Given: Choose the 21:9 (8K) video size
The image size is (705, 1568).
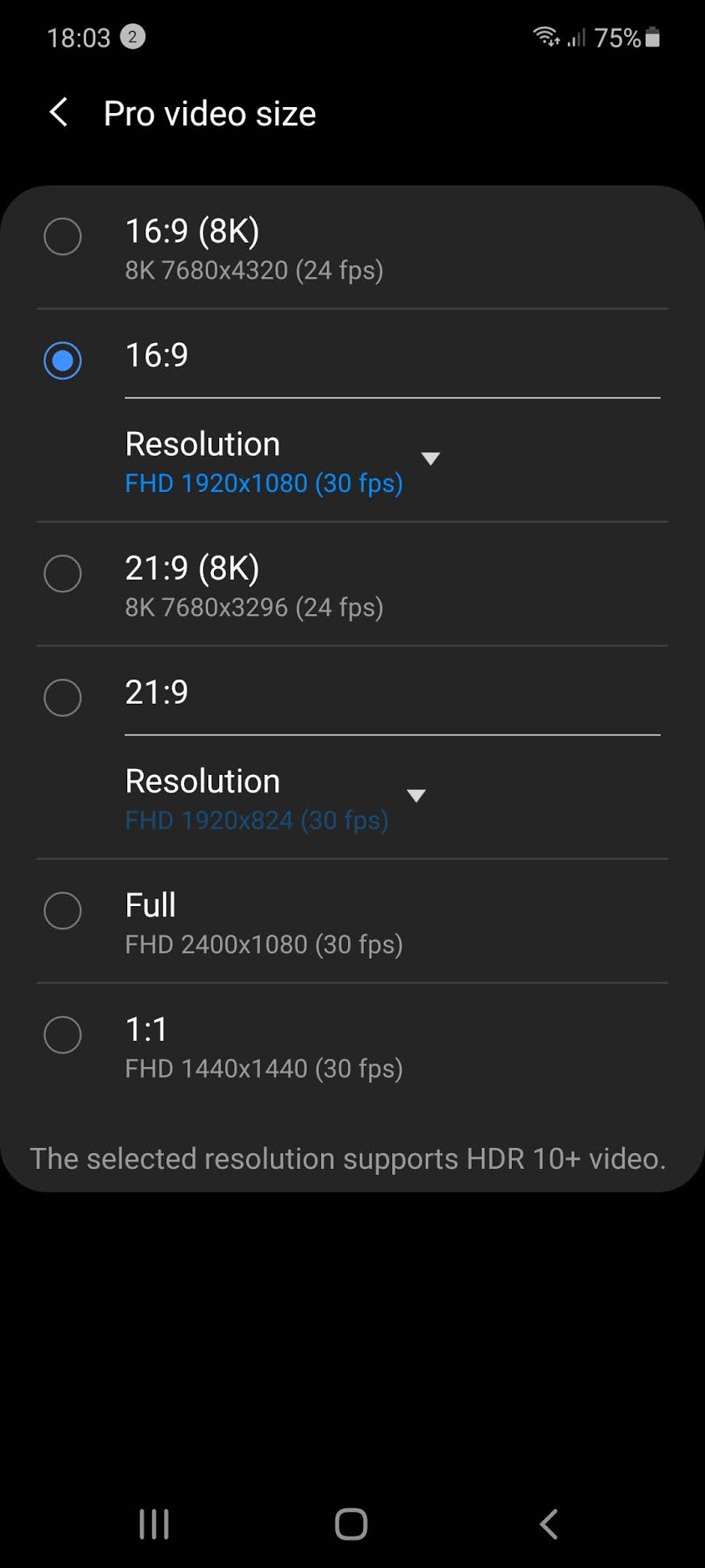Looking at the screenshot, I should (x=352, y=585).
